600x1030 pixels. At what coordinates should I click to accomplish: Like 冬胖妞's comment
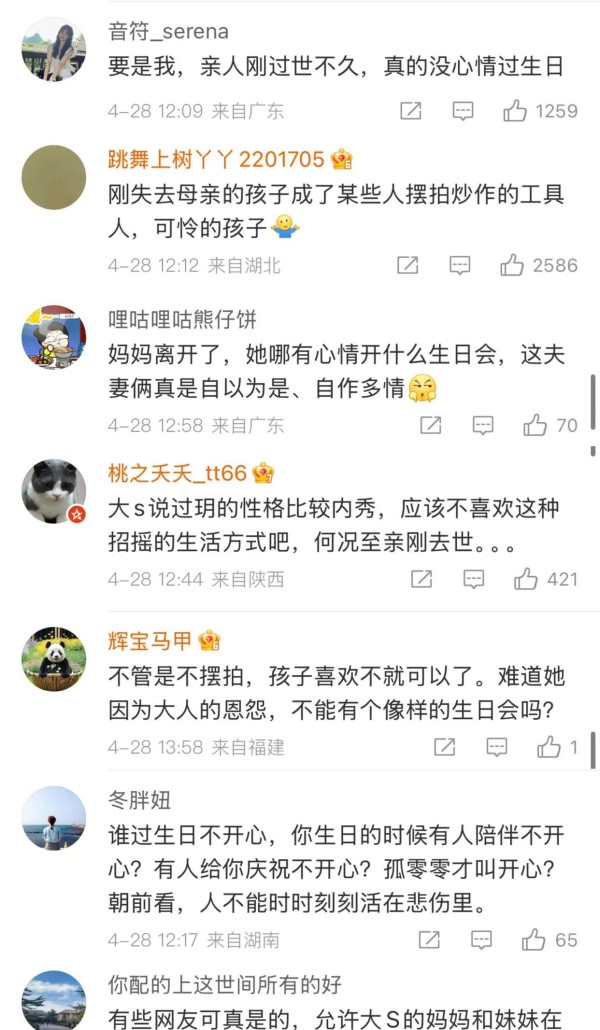534,940
